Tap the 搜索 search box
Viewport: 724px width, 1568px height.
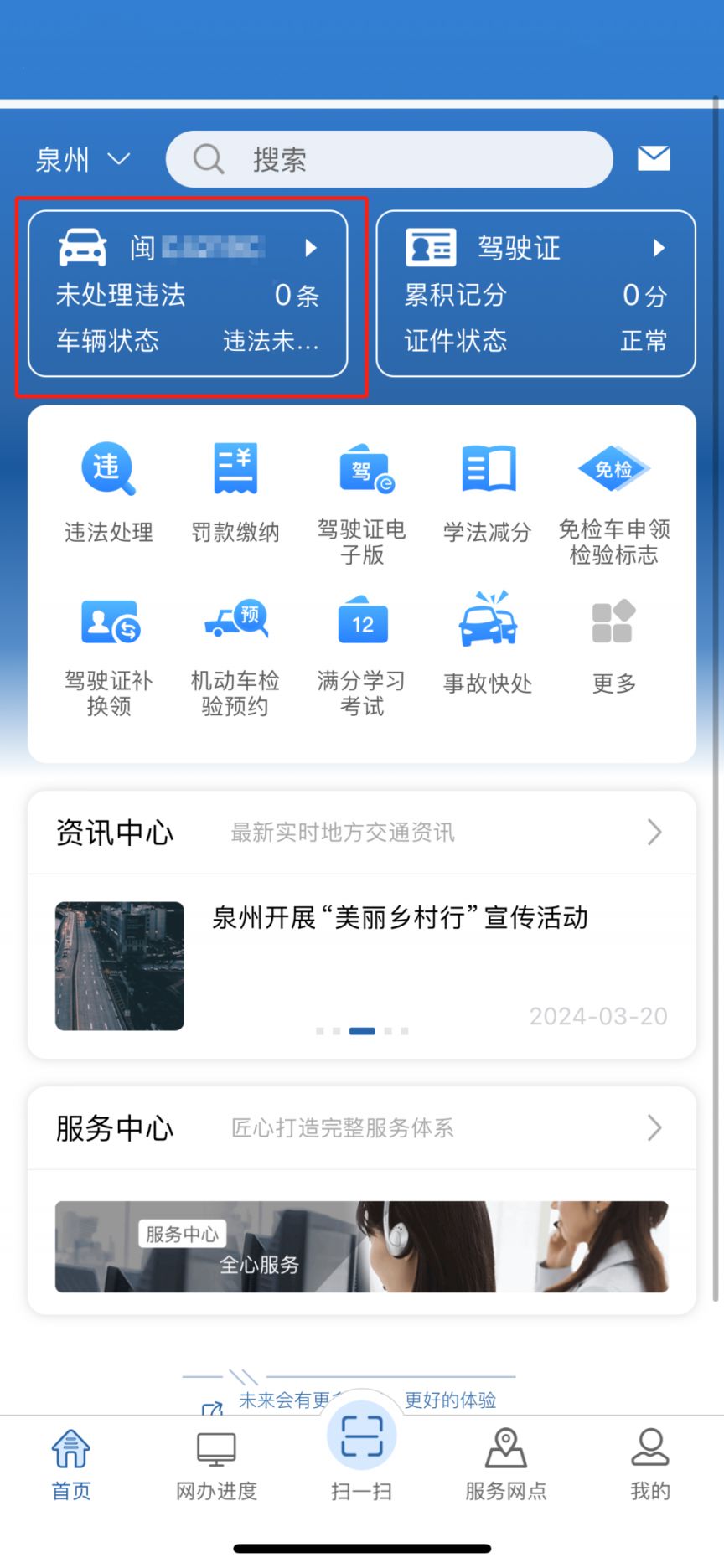tap(389, 159)
